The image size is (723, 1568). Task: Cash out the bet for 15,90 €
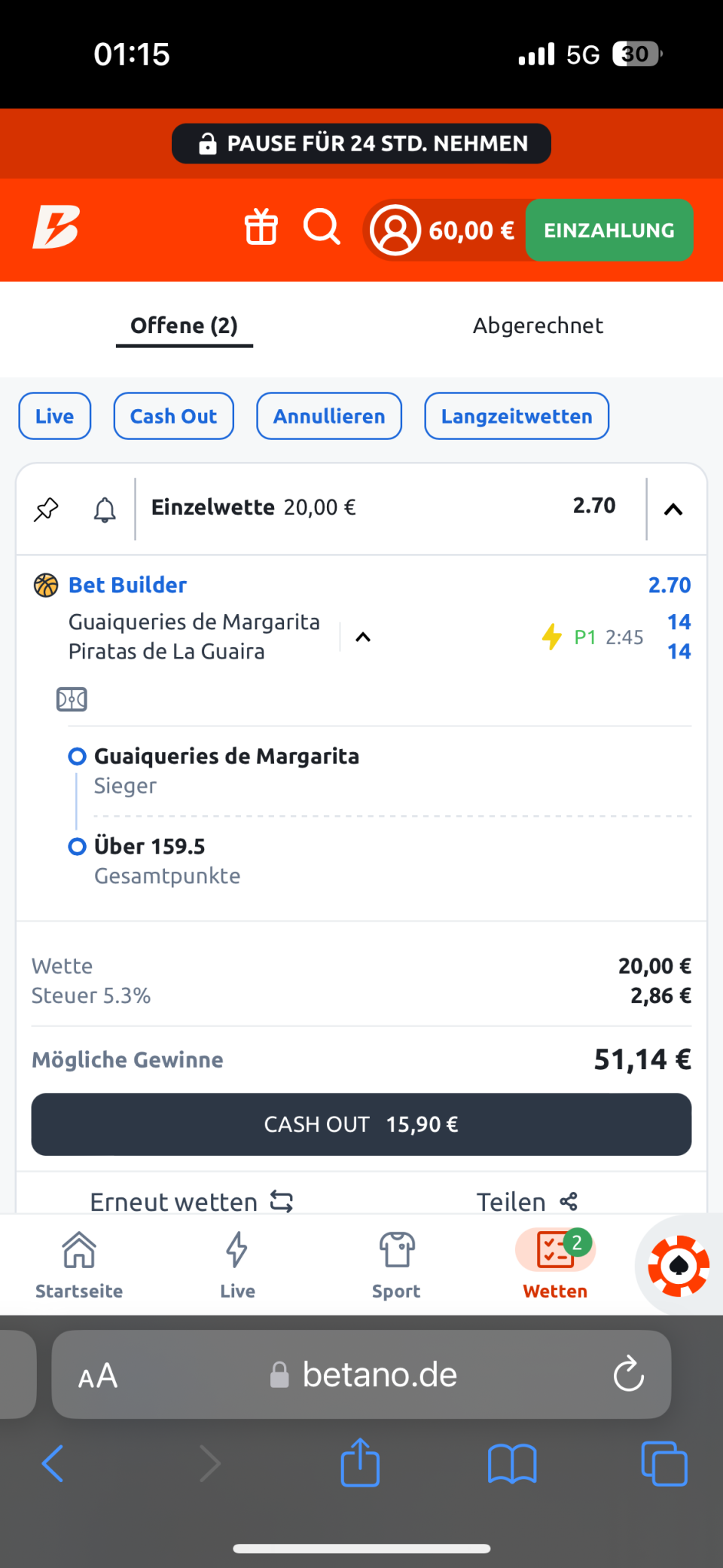(x=361, y=1124)
